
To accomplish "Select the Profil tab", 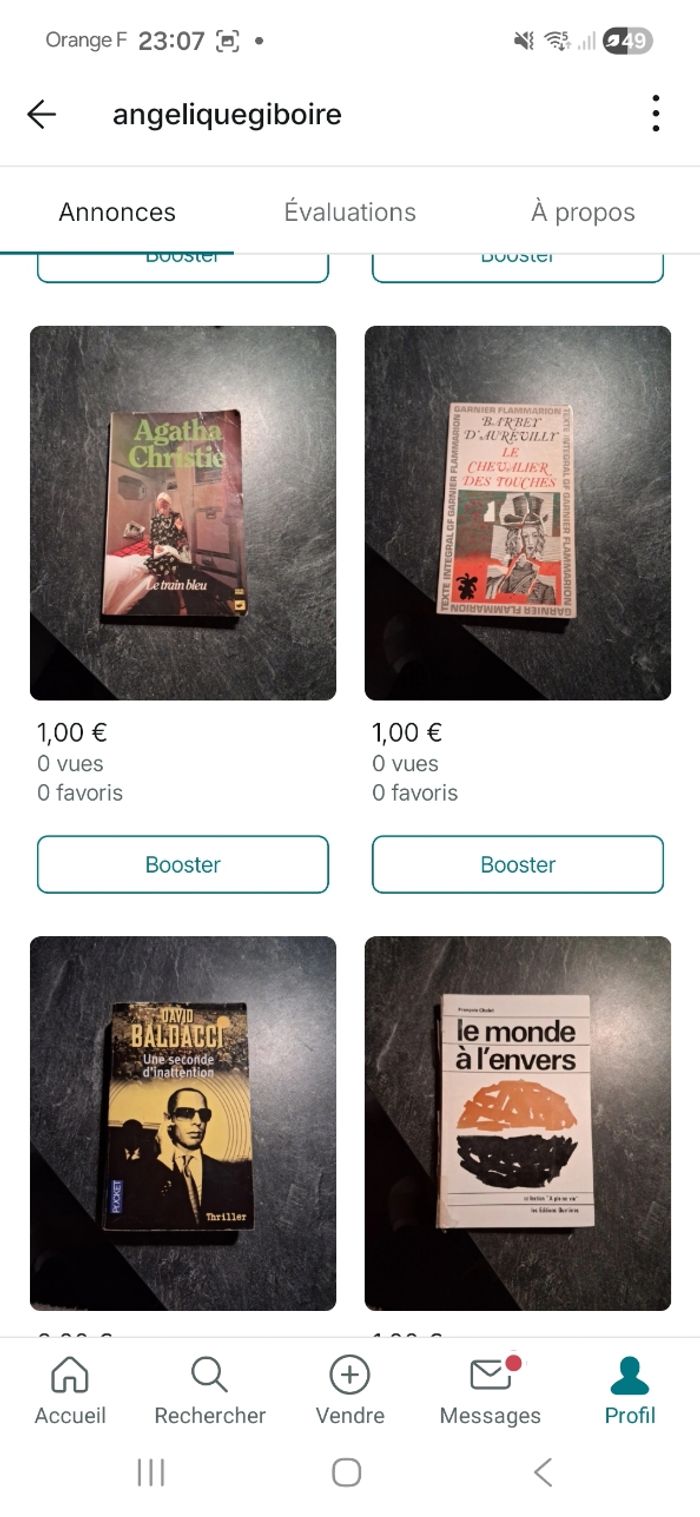I will 630,1390.
